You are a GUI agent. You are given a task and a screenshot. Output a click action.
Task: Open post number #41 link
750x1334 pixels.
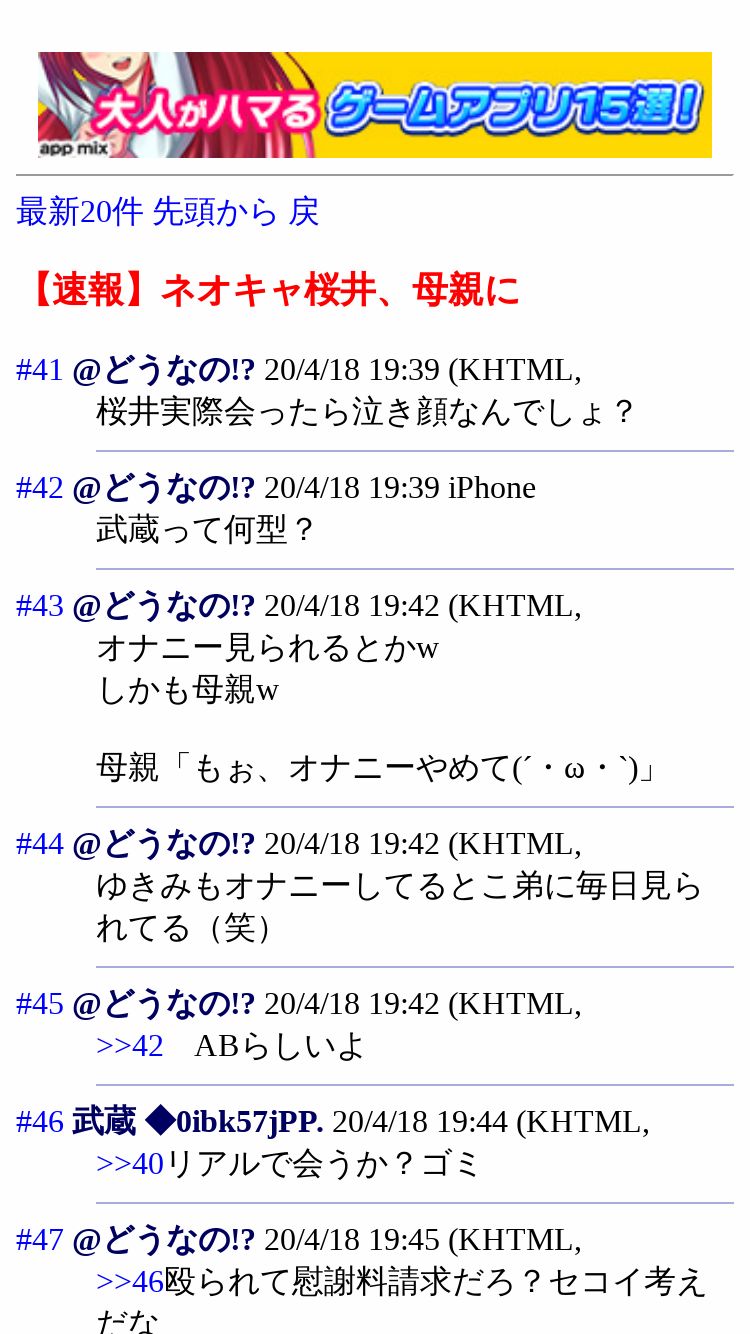tap(40, 370)
